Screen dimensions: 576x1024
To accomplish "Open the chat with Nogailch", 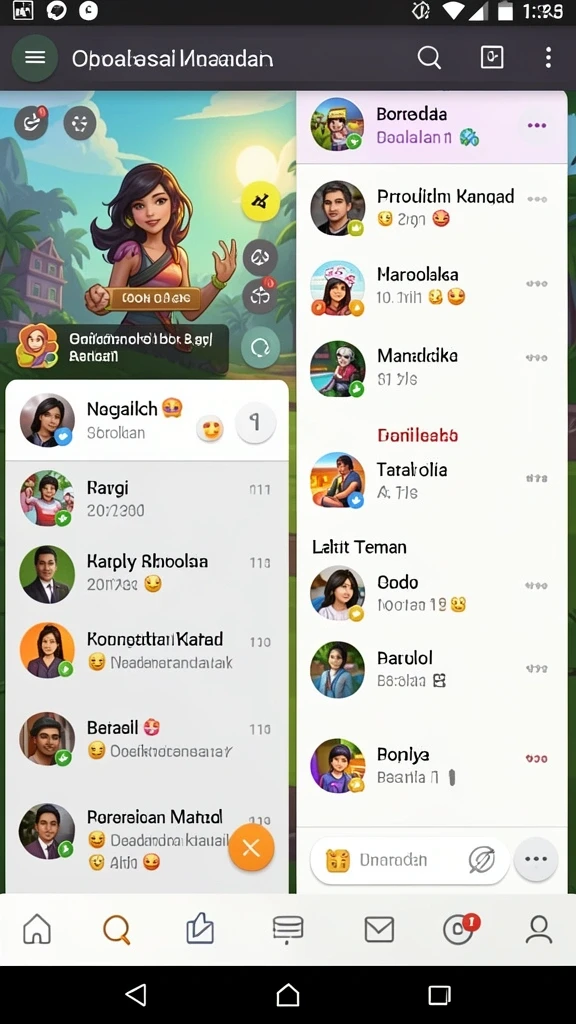I will click(147, 420).
